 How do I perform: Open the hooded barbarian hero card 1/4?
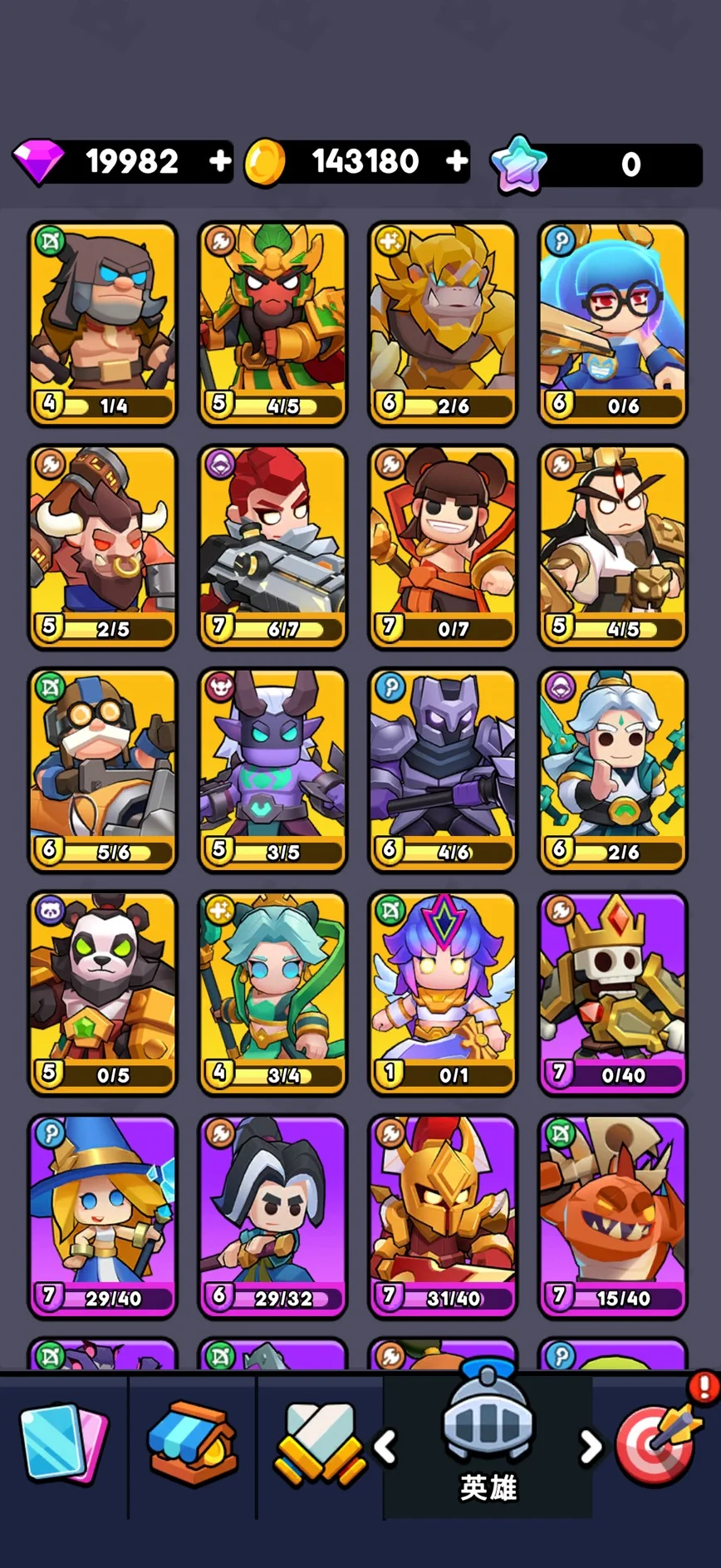click(x=103, y=324)
